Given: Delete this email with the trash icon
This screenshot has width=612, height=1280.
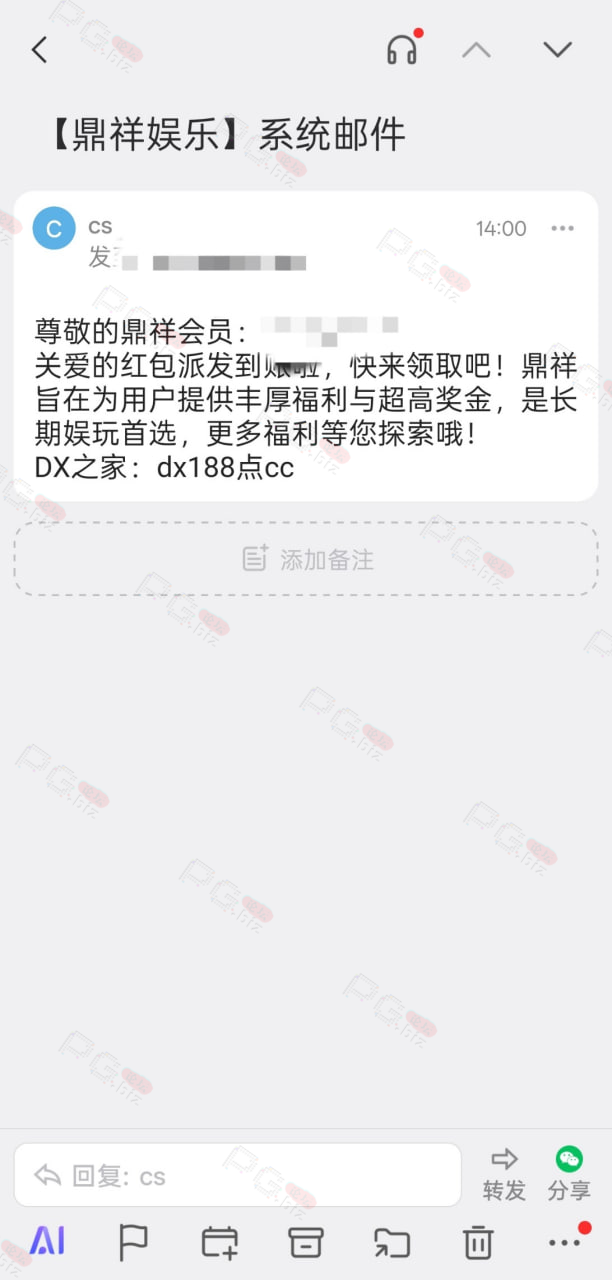Looking at the screenshot, I should [478, 1242].
